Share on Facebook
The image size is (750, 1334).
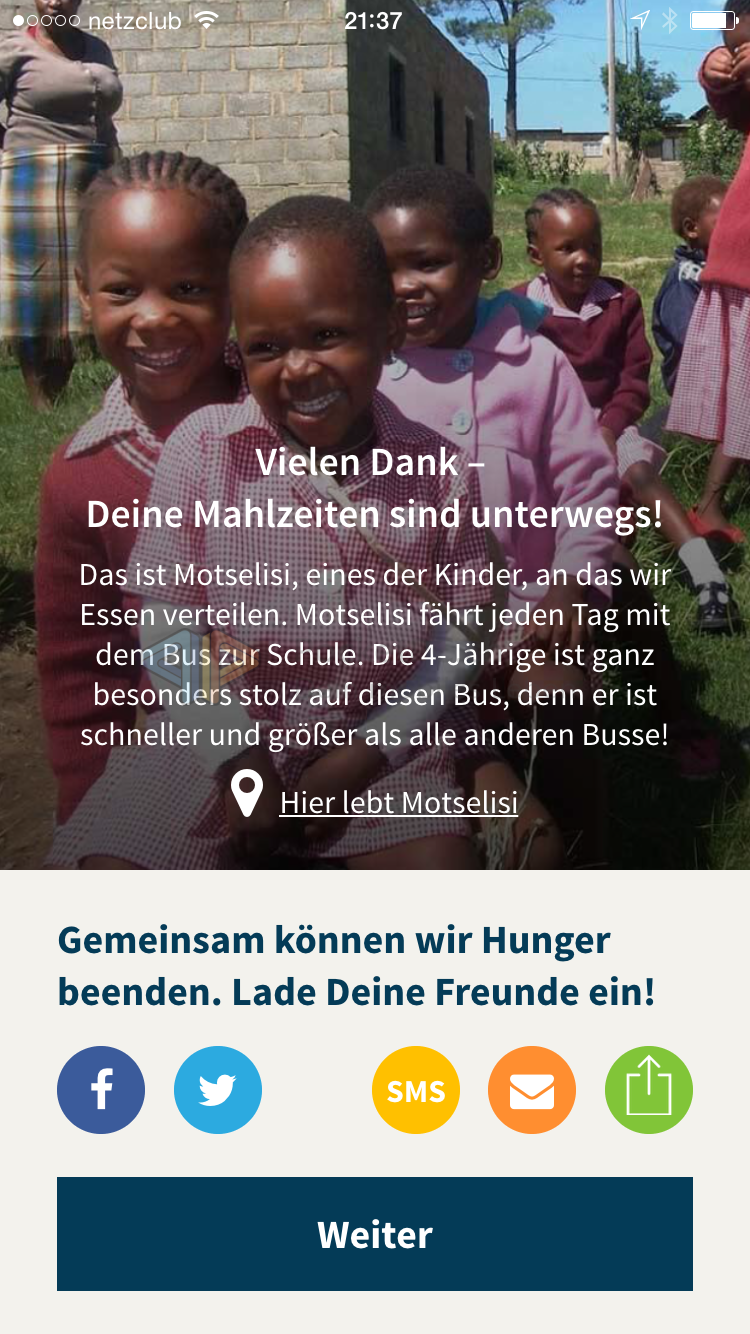[x=101, y=1090]
